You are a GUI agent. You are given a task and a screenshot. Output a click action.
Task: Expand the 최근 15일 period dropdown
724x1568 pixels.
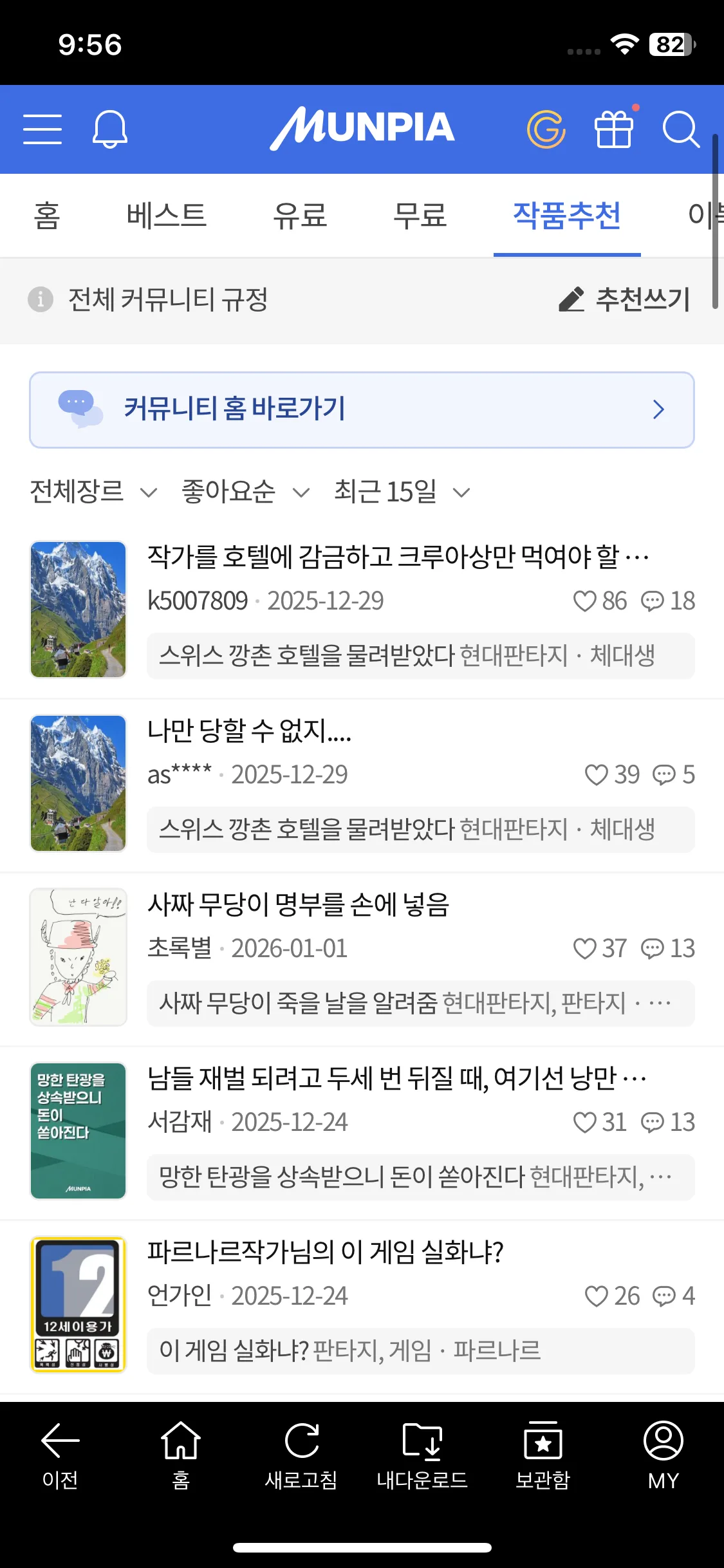click(x=402, y=492)
